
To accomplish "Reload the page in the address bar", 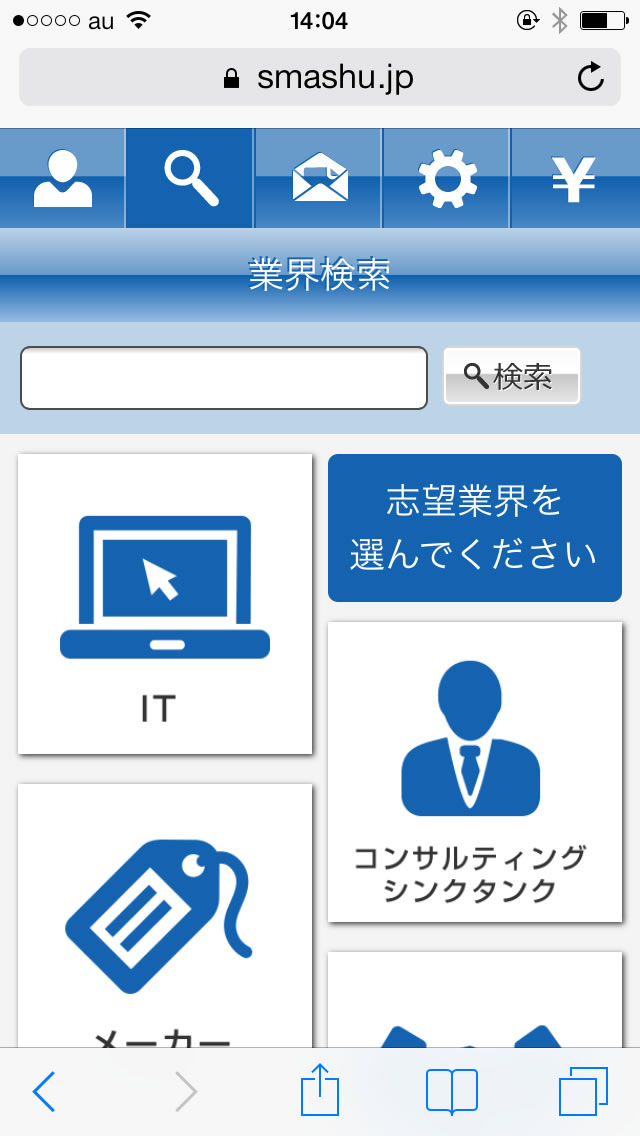I will click(591, 77).
